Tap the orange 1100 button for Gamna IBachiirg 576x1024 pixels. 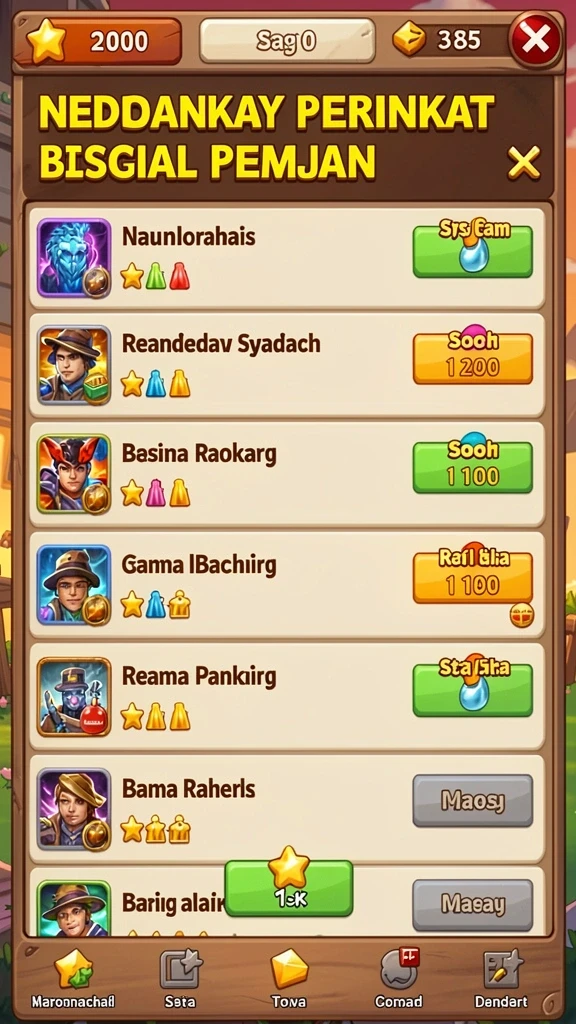click(473, 577)
